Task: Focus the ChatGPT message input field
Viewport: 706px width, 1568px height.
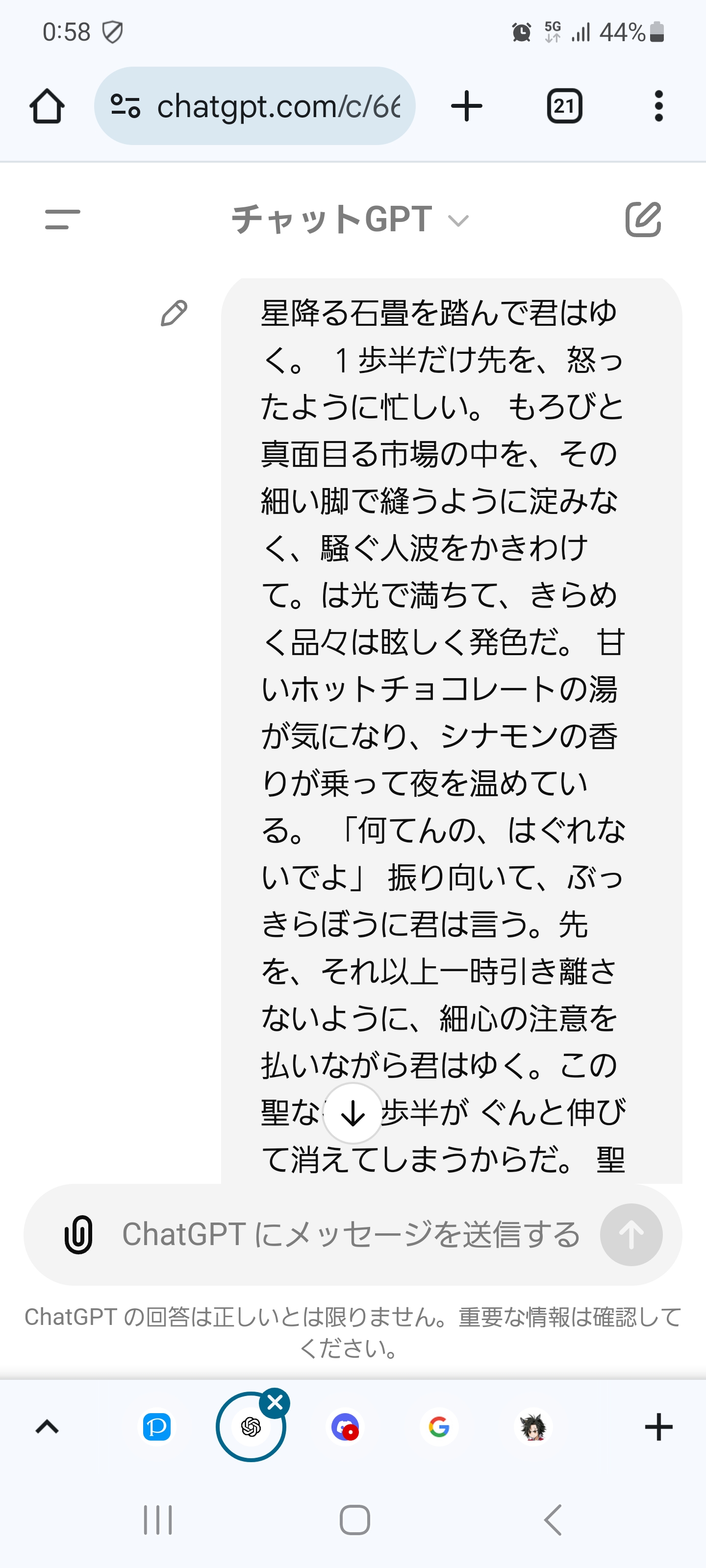Action: (x=350, y=1234)
